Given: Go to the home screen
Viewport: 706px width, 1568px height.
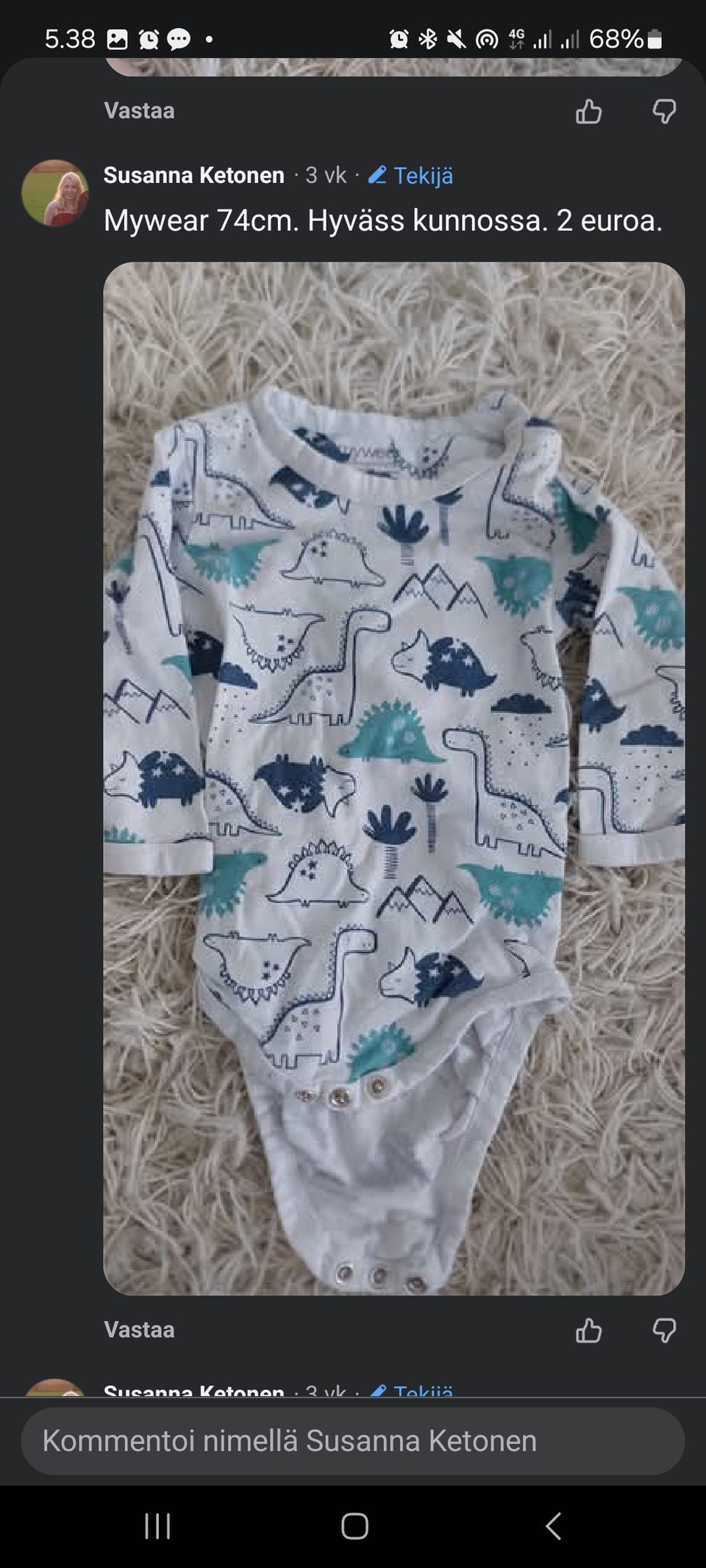Looking at the screenshot, I should point(354,1526).
